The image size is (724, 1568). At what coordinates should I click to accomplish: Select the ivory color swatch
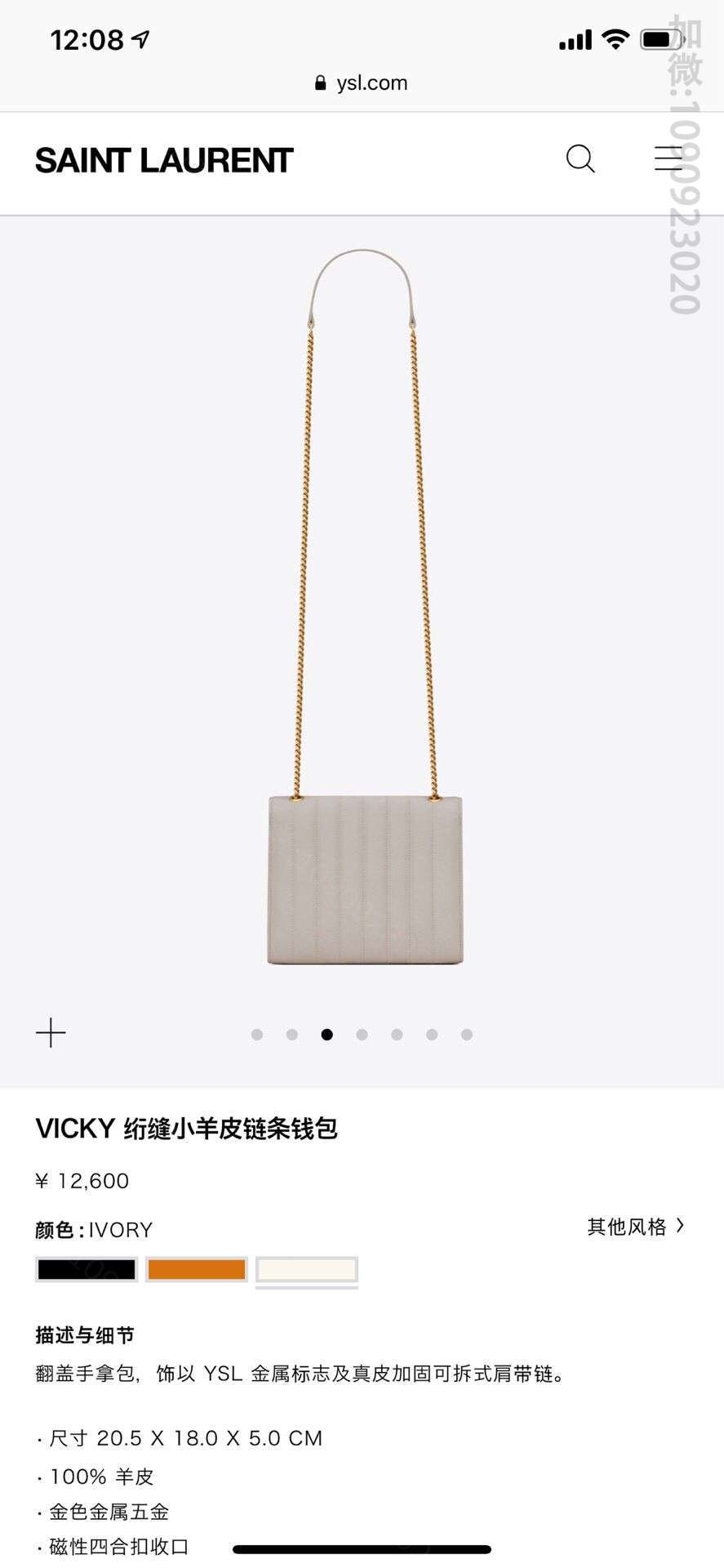pyautogui.click(x=307, y=1269)
